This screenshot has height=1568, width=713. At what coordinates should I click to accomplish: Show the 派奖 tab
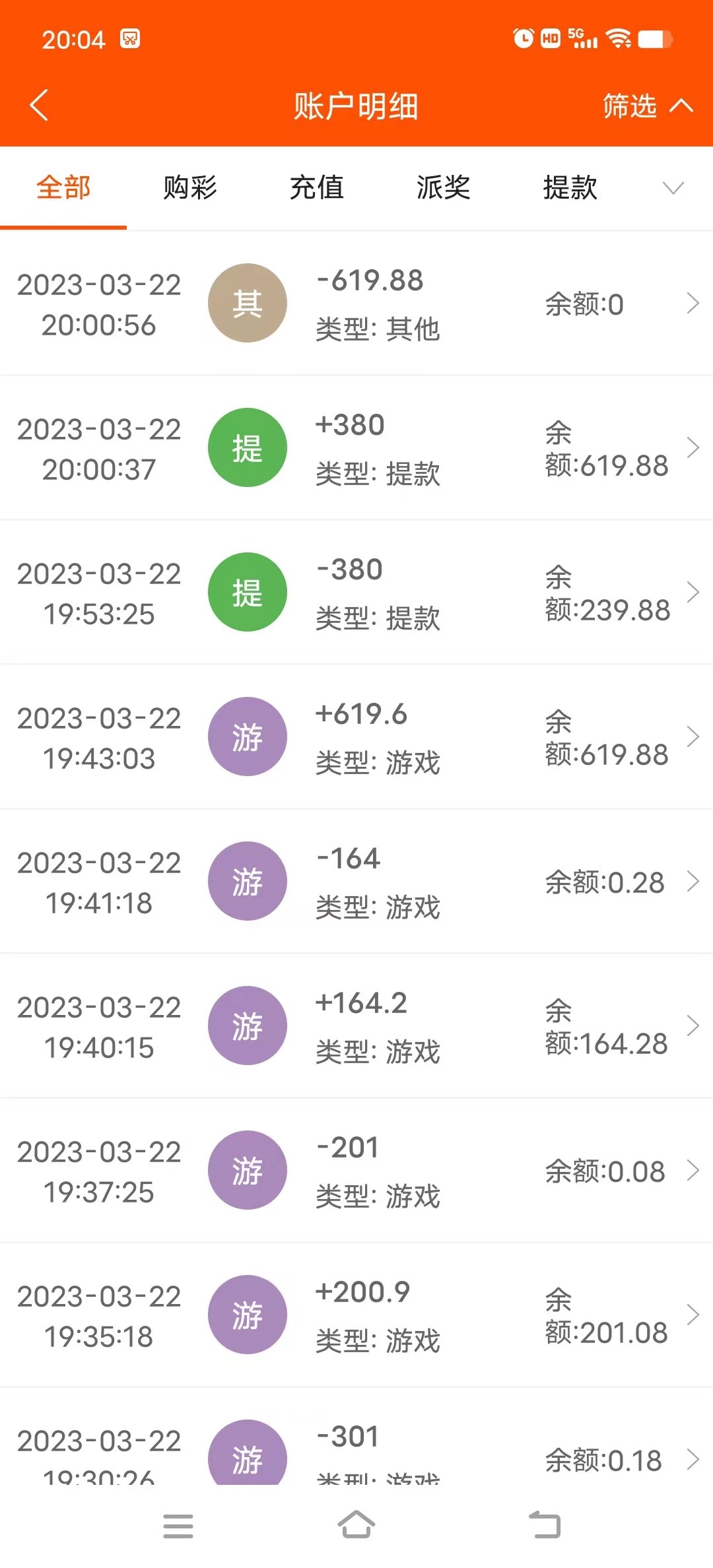point(444,188)
